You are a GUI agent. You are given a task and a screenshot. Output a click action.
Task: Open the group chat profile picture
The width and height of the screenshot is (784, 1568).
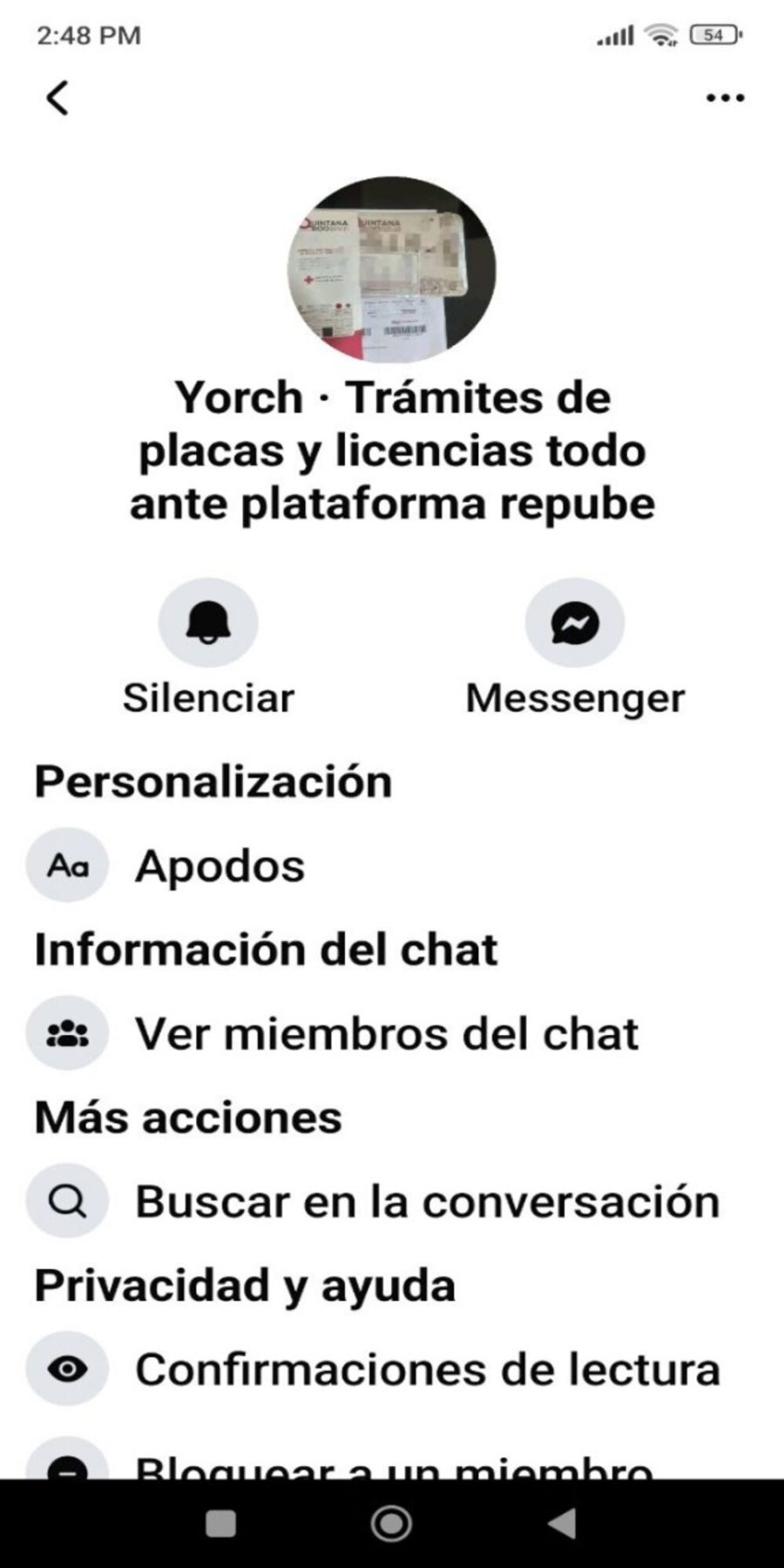pos(392,269)
